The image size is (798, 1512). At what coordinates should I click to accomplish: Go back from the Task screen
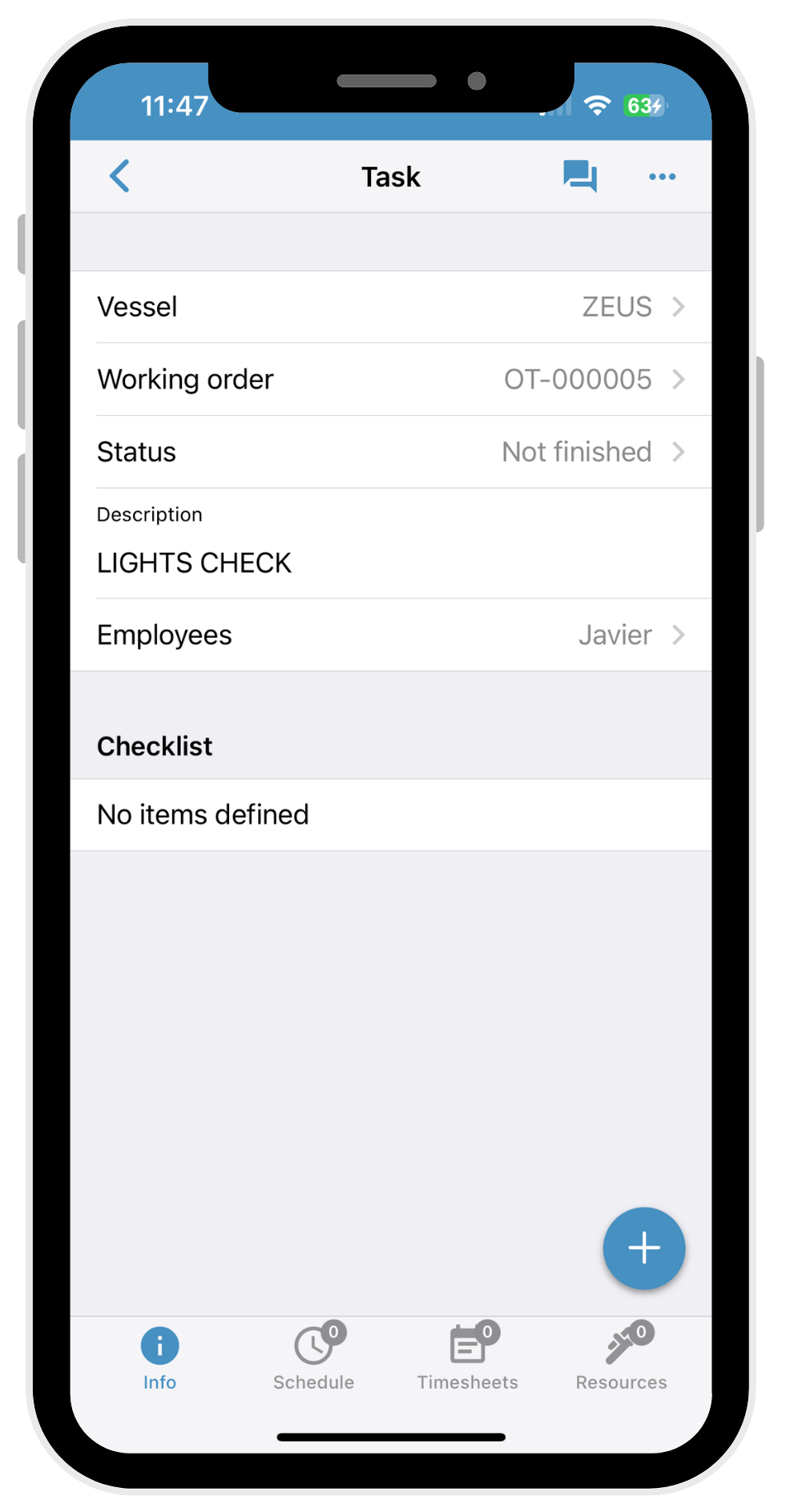(x=120, y=176)
